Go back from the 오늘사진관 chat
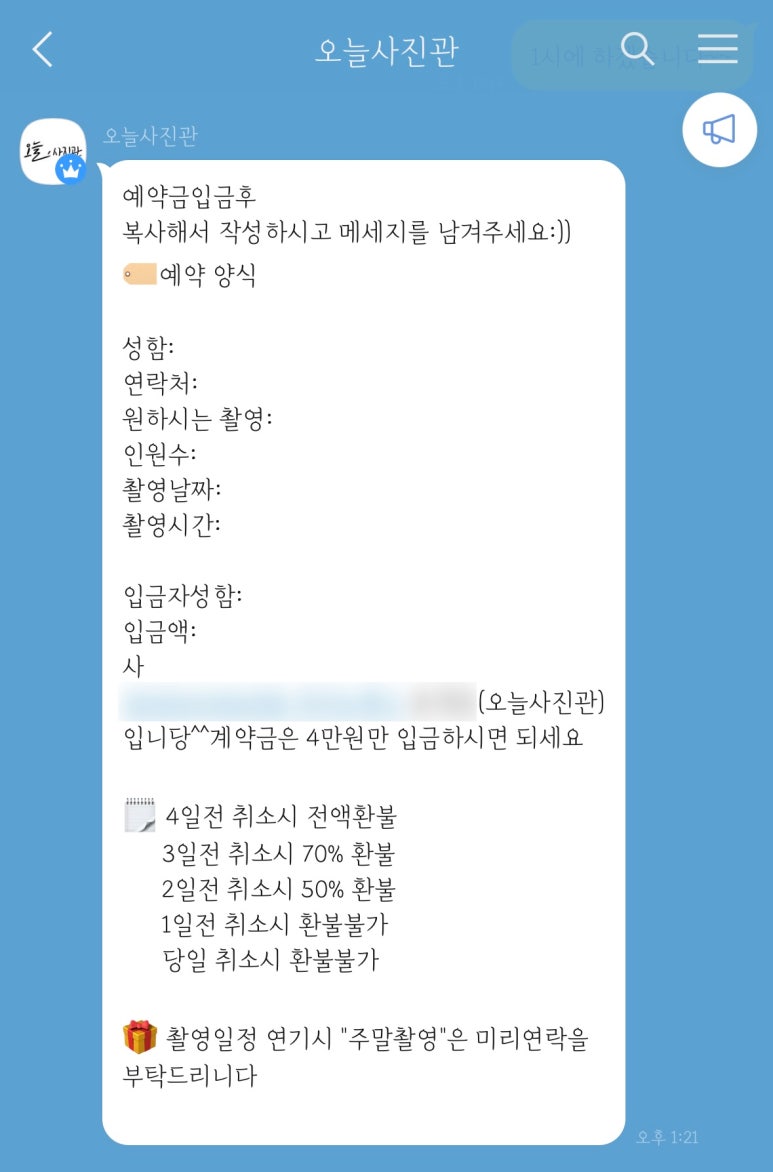The height and width of the screenshot is (1172, 773). tap(42, 49)
